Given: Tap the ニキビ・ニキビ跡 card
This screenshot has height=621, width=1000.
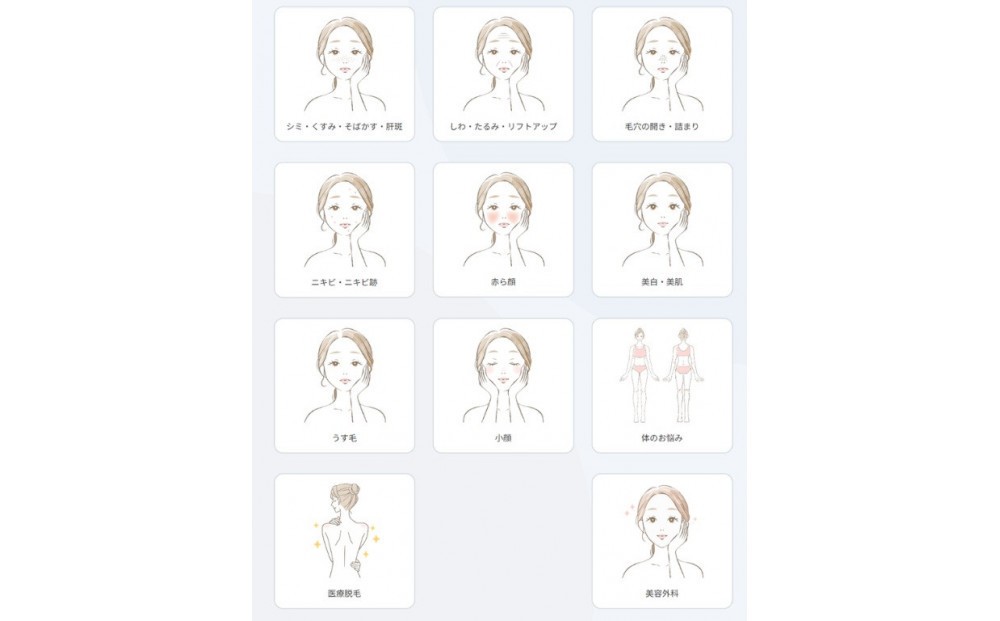Looking at the screenshot, I should click(x=344, y=230).
